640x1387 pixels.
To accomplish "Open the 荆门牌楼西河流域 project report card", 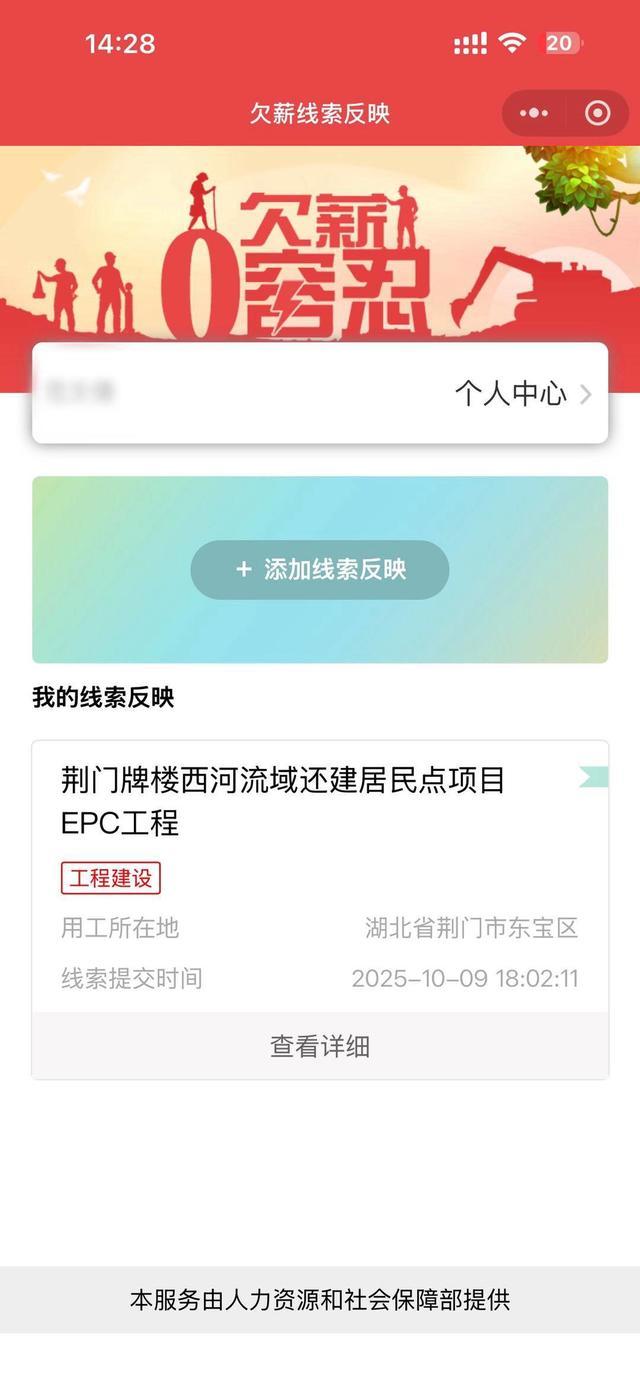I will tap(283, 801).
